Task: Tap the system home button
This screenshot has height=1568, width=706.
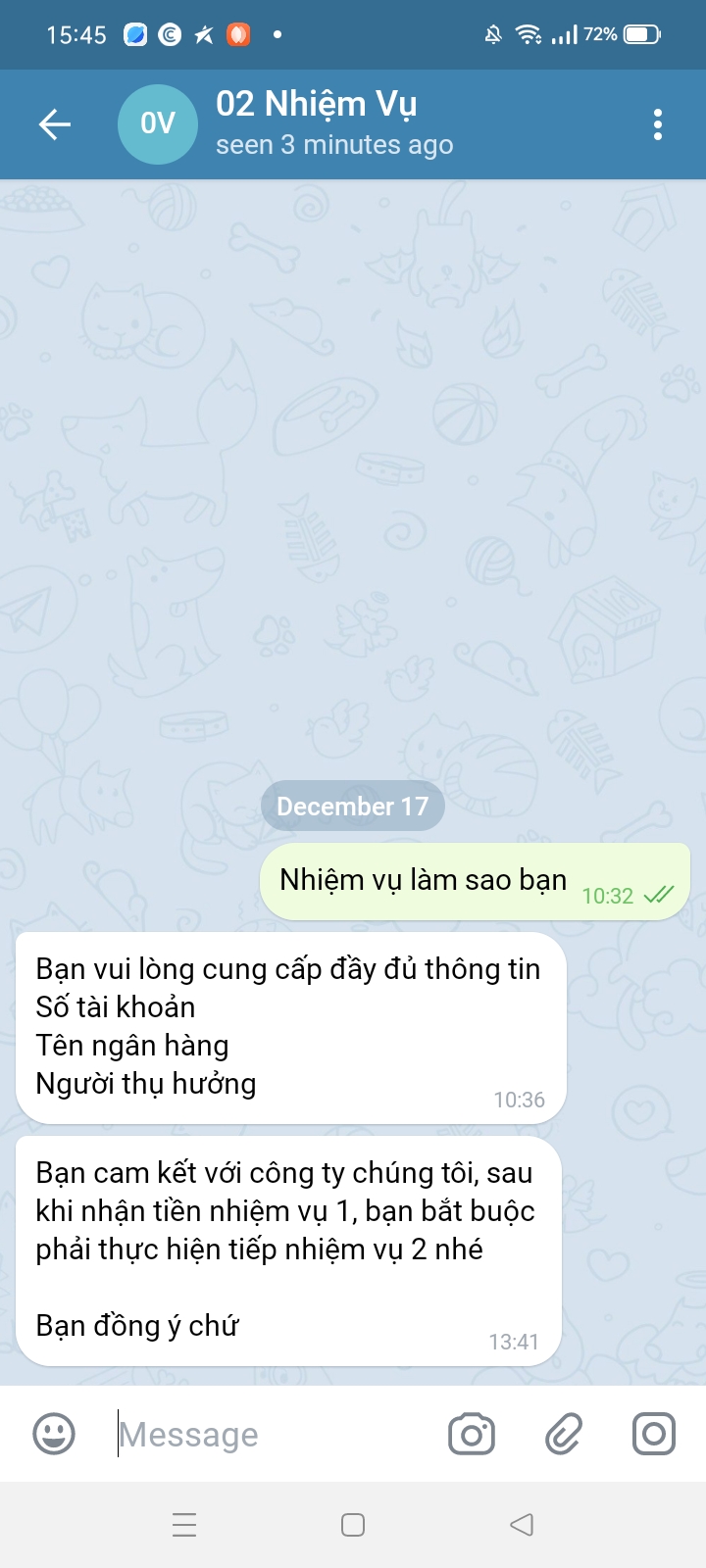Action: (353, 1525)
